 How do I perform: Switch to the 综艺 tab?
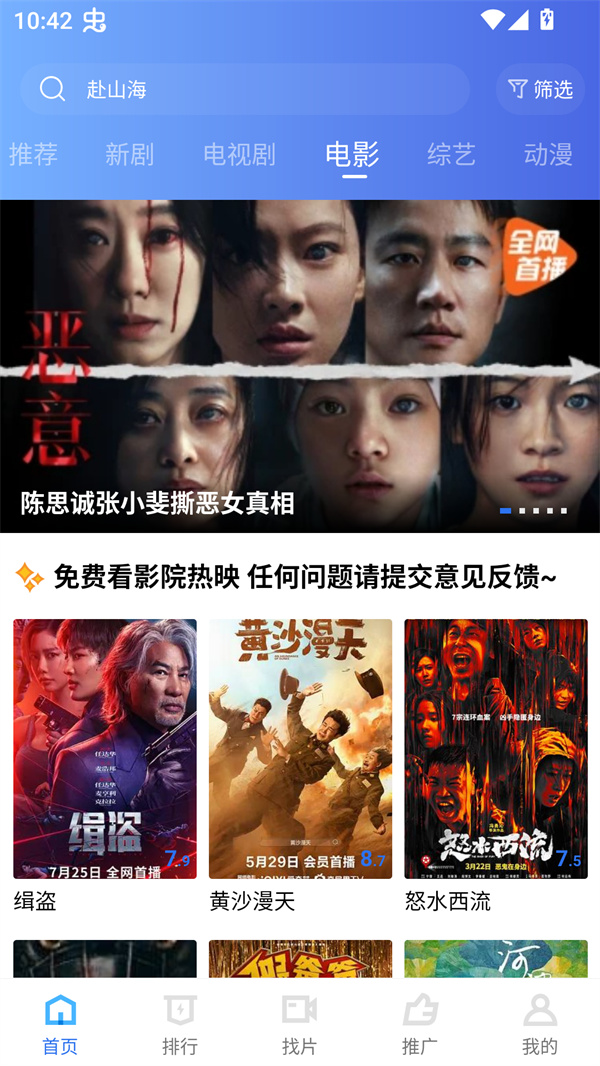click(451, 154)
